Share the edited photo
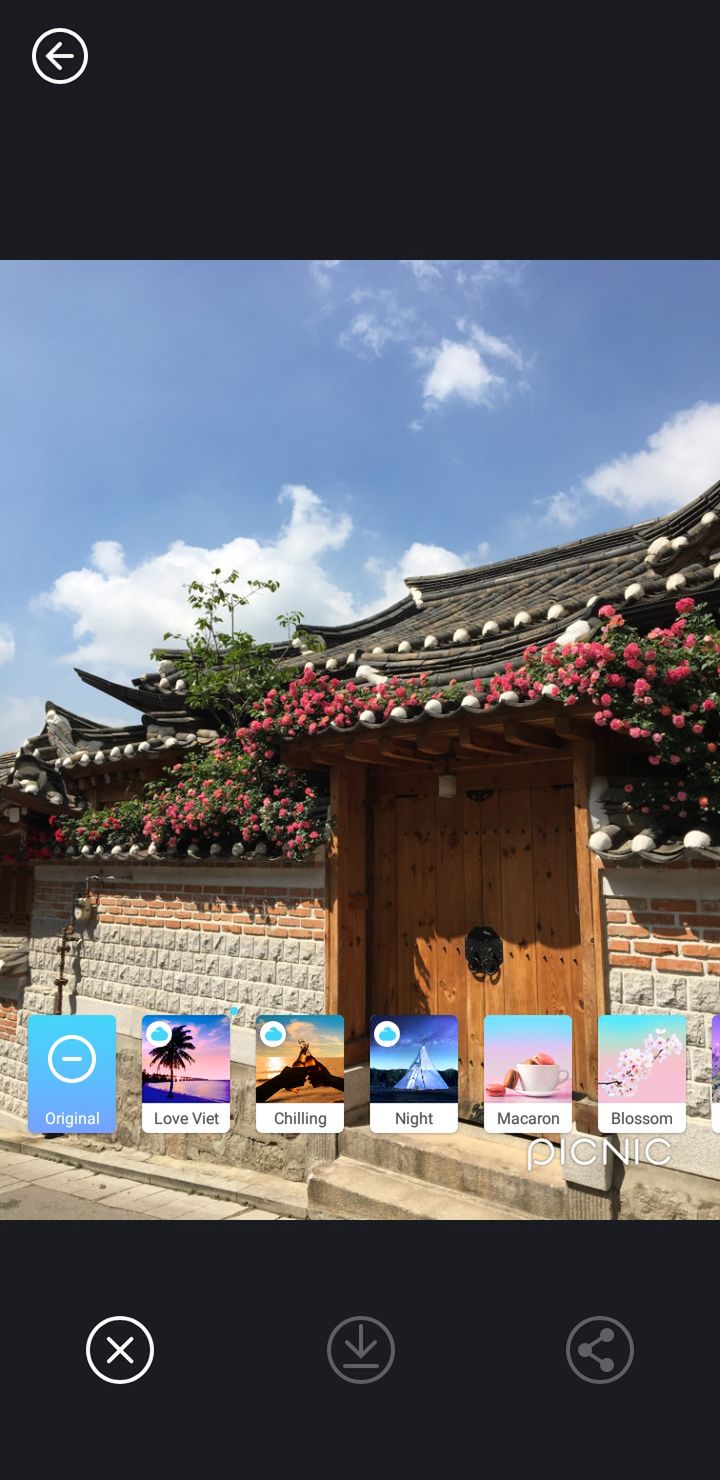Image resolution: width=720 pixels, height=1480 pixels. pos(600,1350)
